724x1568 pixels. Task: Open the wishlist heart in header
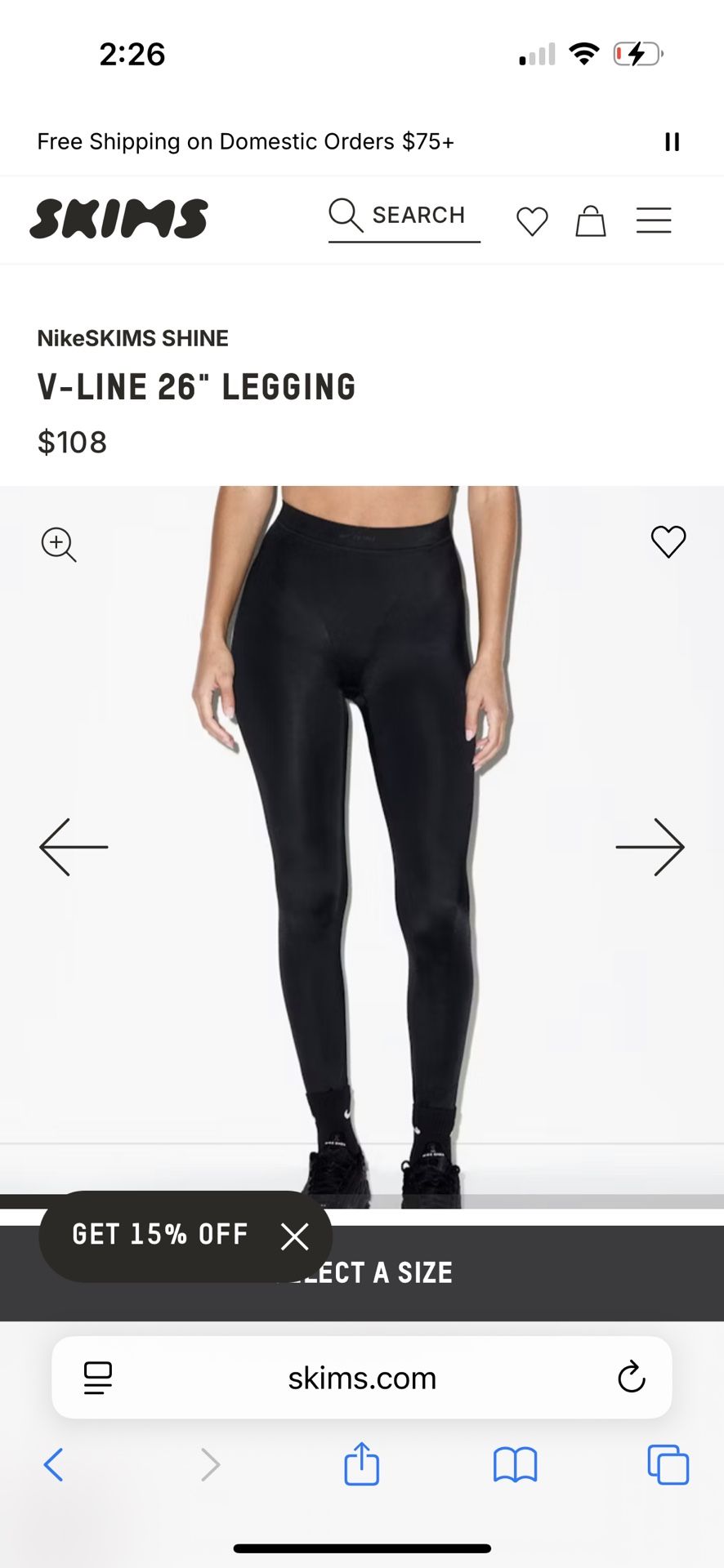(532, 221)
